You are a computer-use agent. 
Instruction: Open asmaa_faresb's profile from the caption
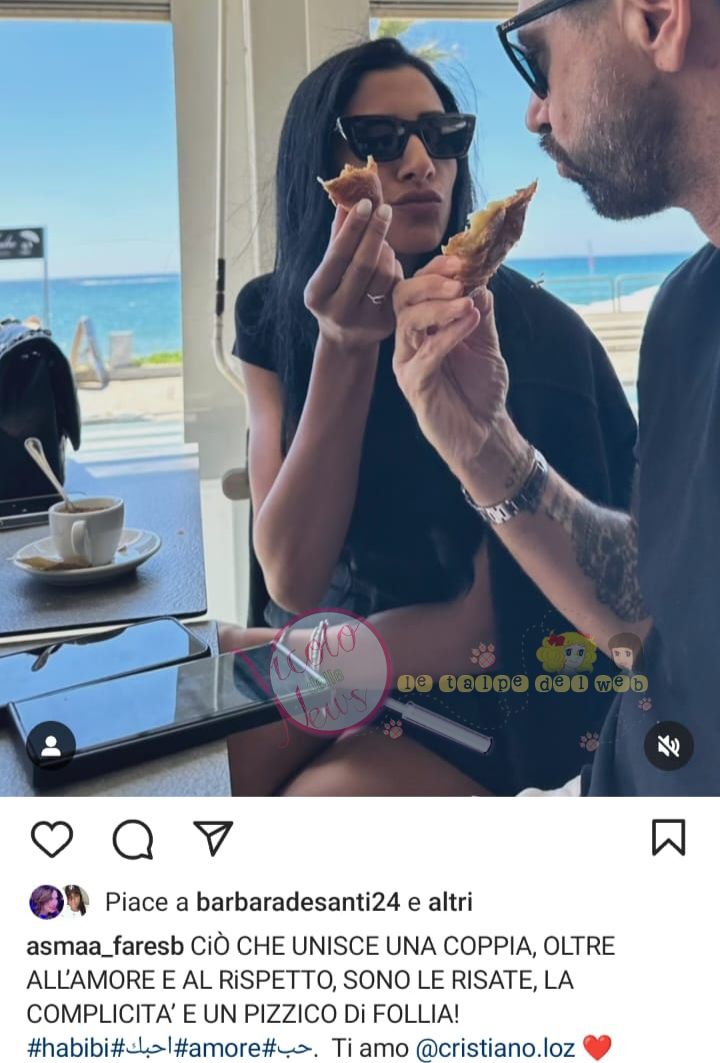(105, 945)
